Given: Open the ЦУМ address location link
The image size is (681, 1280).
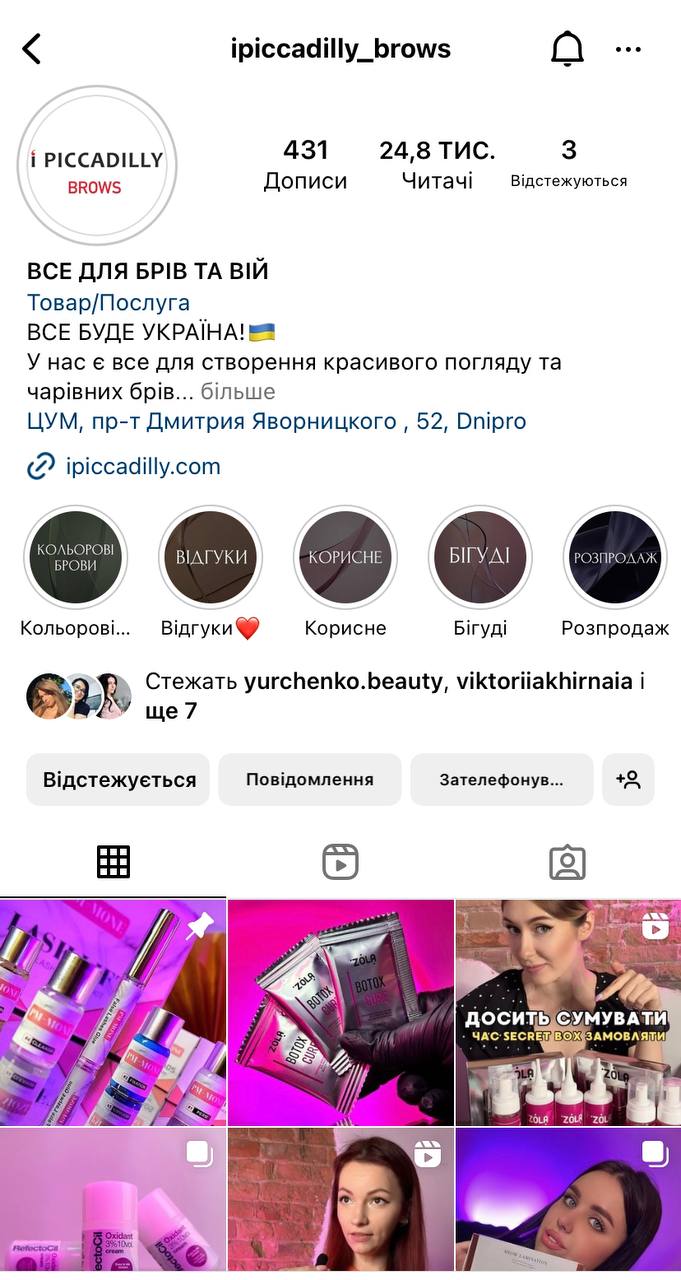Looking at the screenshot, I should tap(276, 421).
